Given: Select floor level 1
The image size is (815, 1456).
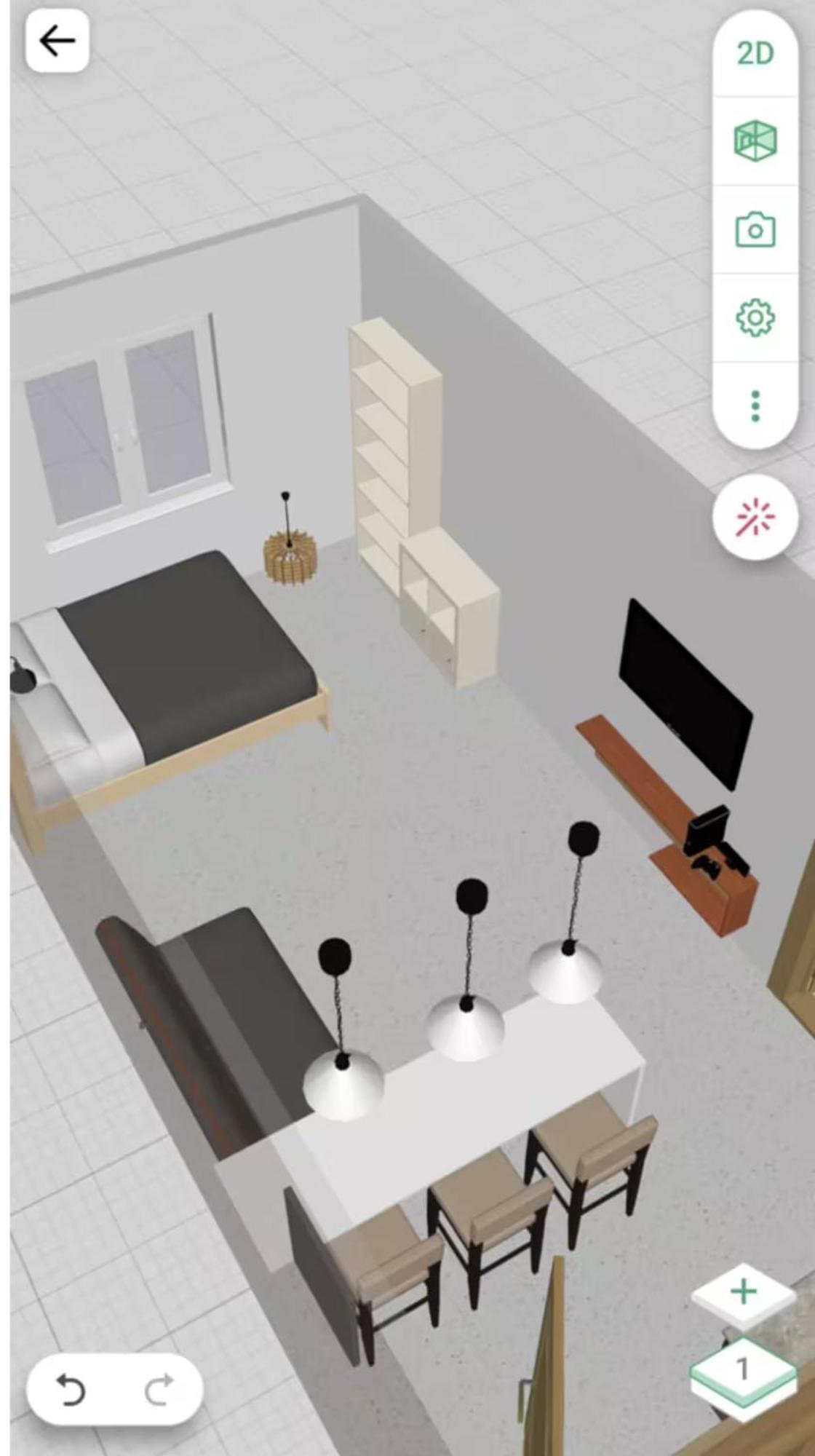Looking at the screenshot, I should [743, 1370].
